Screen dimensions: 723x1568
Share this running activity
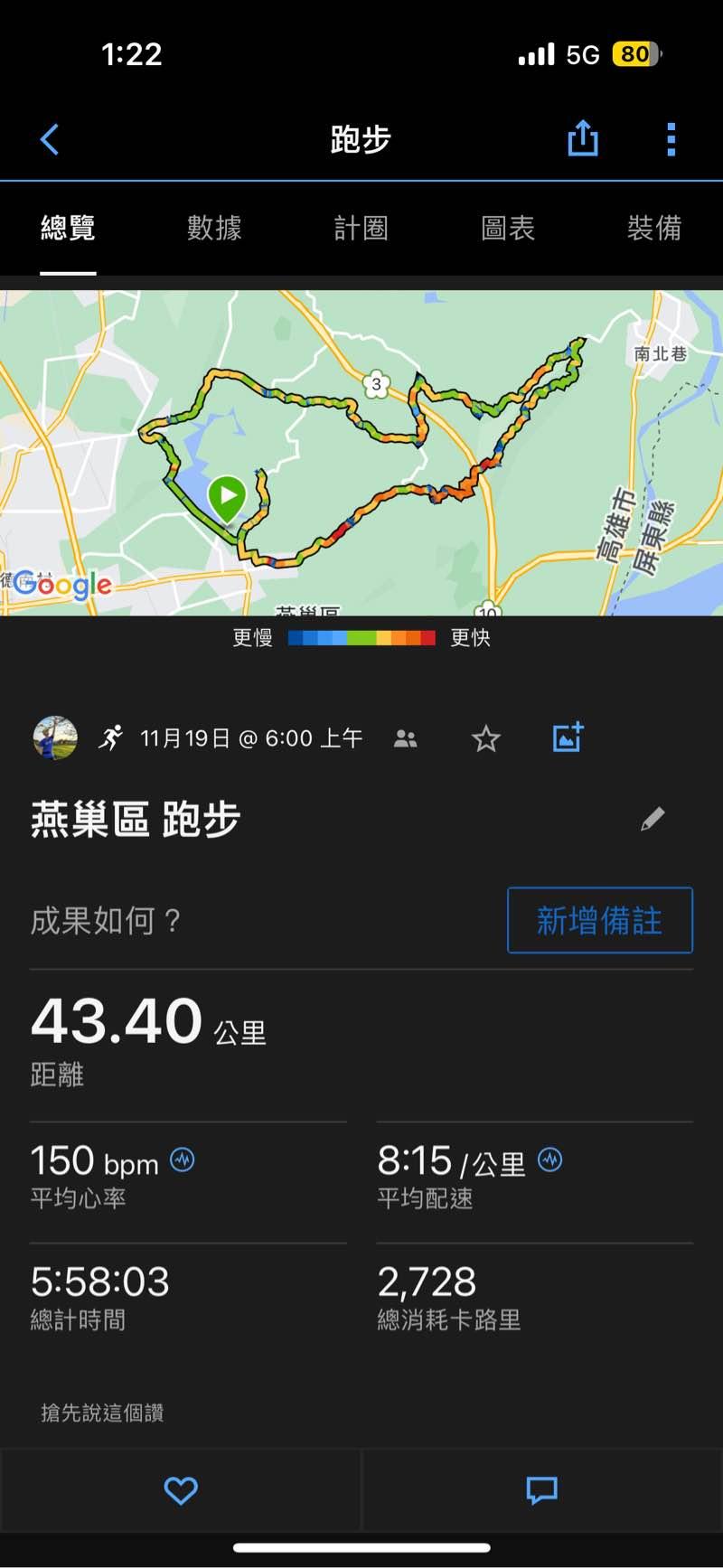583,139
